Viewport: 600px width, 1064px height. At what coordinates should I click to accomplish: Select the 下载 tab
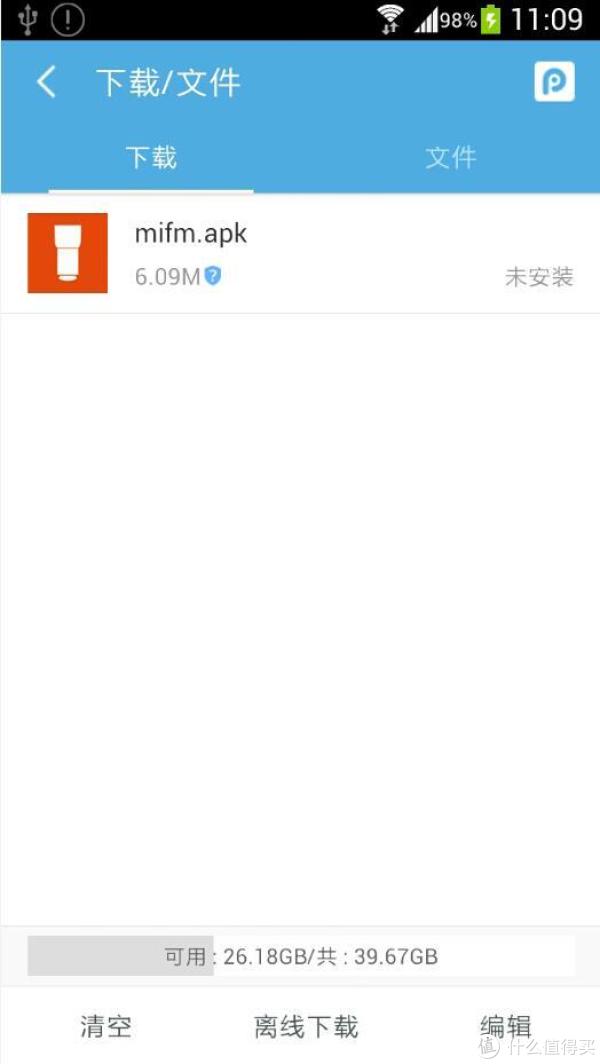pos(151,157)
